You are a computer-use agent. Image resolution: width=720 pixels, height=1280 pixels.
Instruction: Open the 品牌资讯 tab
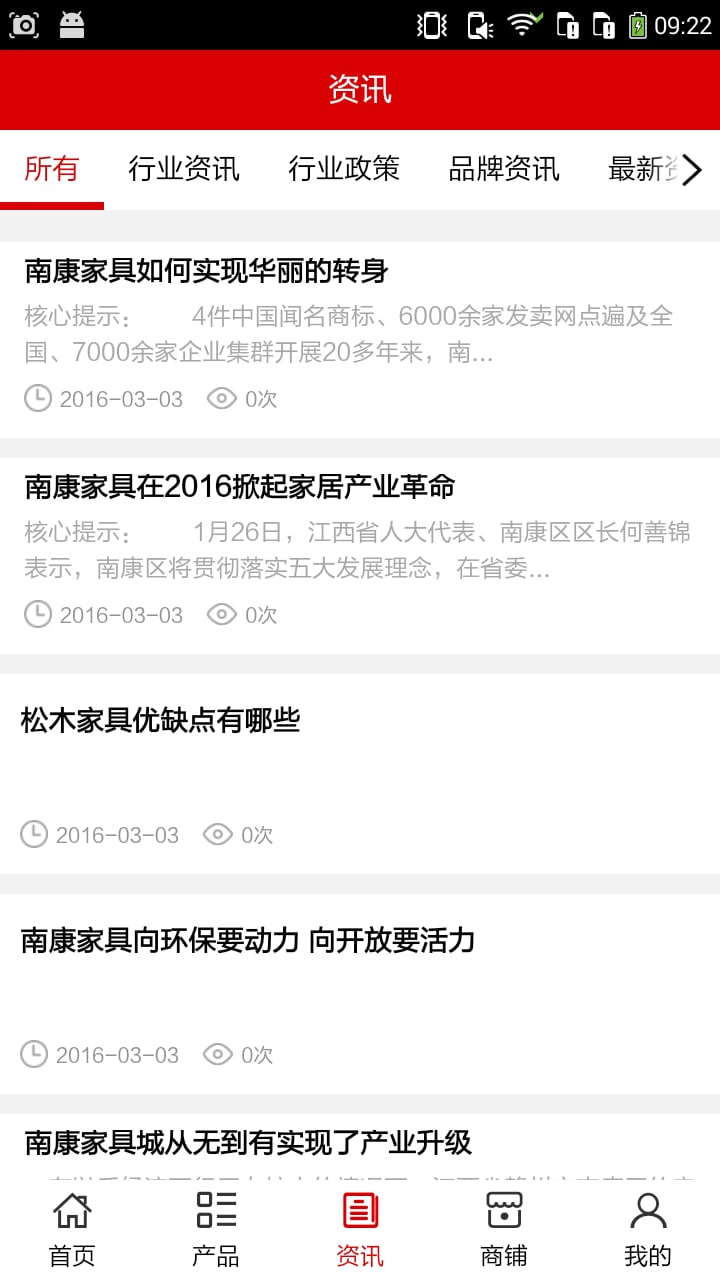504,168
